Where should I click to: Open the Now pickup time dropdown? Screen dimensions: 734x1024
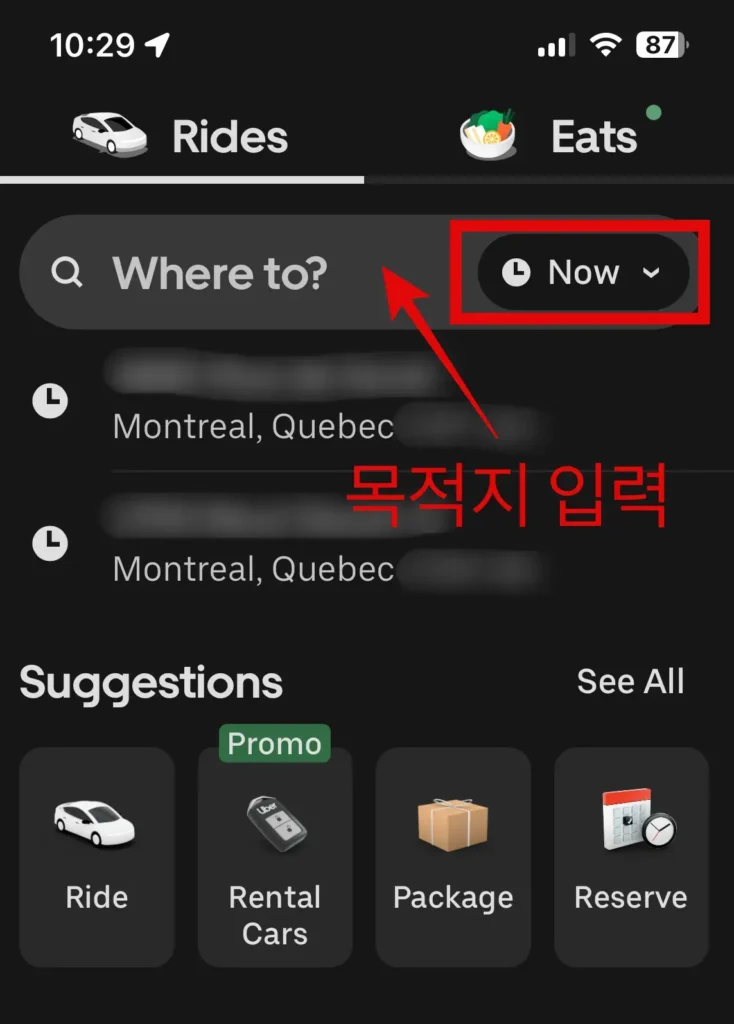coord(583,272)
